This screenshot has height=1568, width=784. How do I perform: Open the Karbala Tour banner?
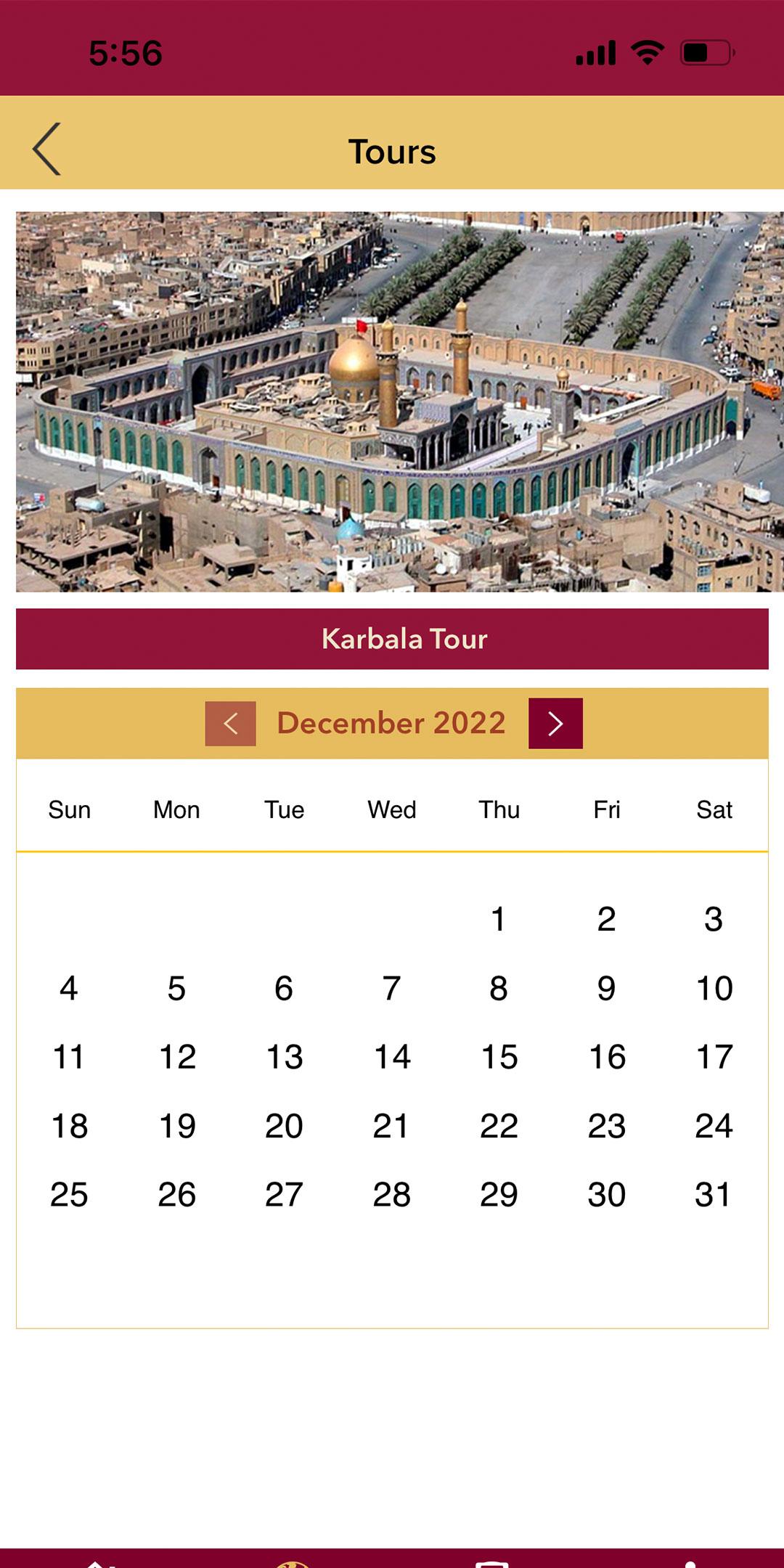392,639
